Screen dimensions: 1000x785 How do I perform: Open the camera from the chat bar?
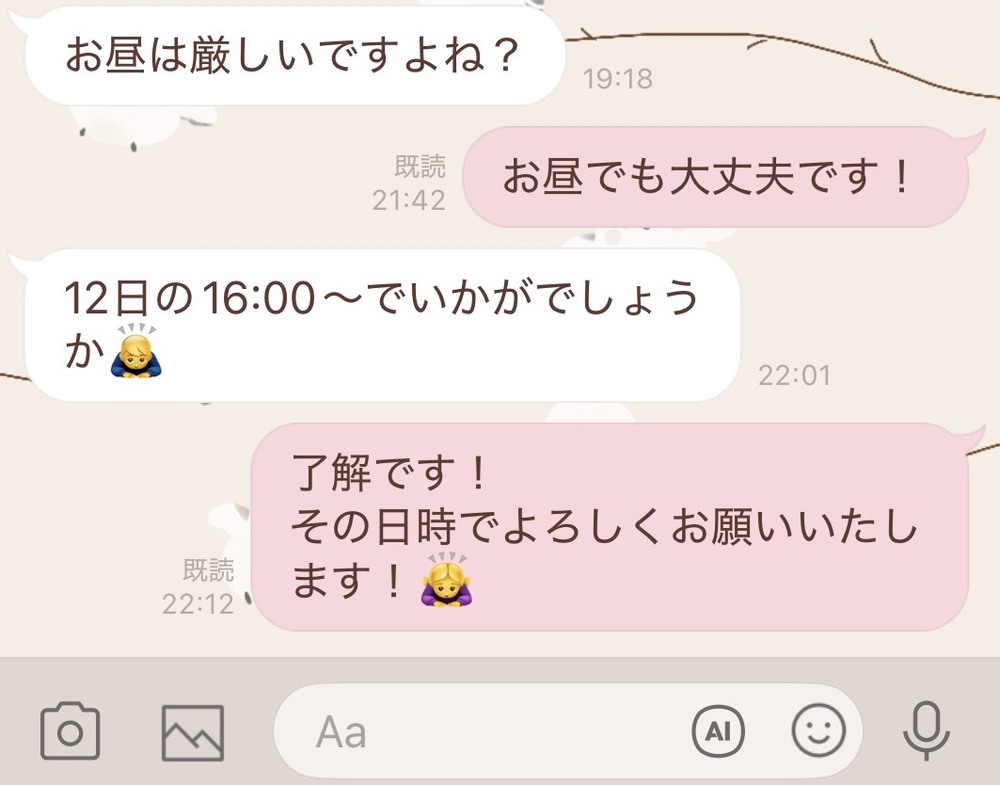click(70, 732)
